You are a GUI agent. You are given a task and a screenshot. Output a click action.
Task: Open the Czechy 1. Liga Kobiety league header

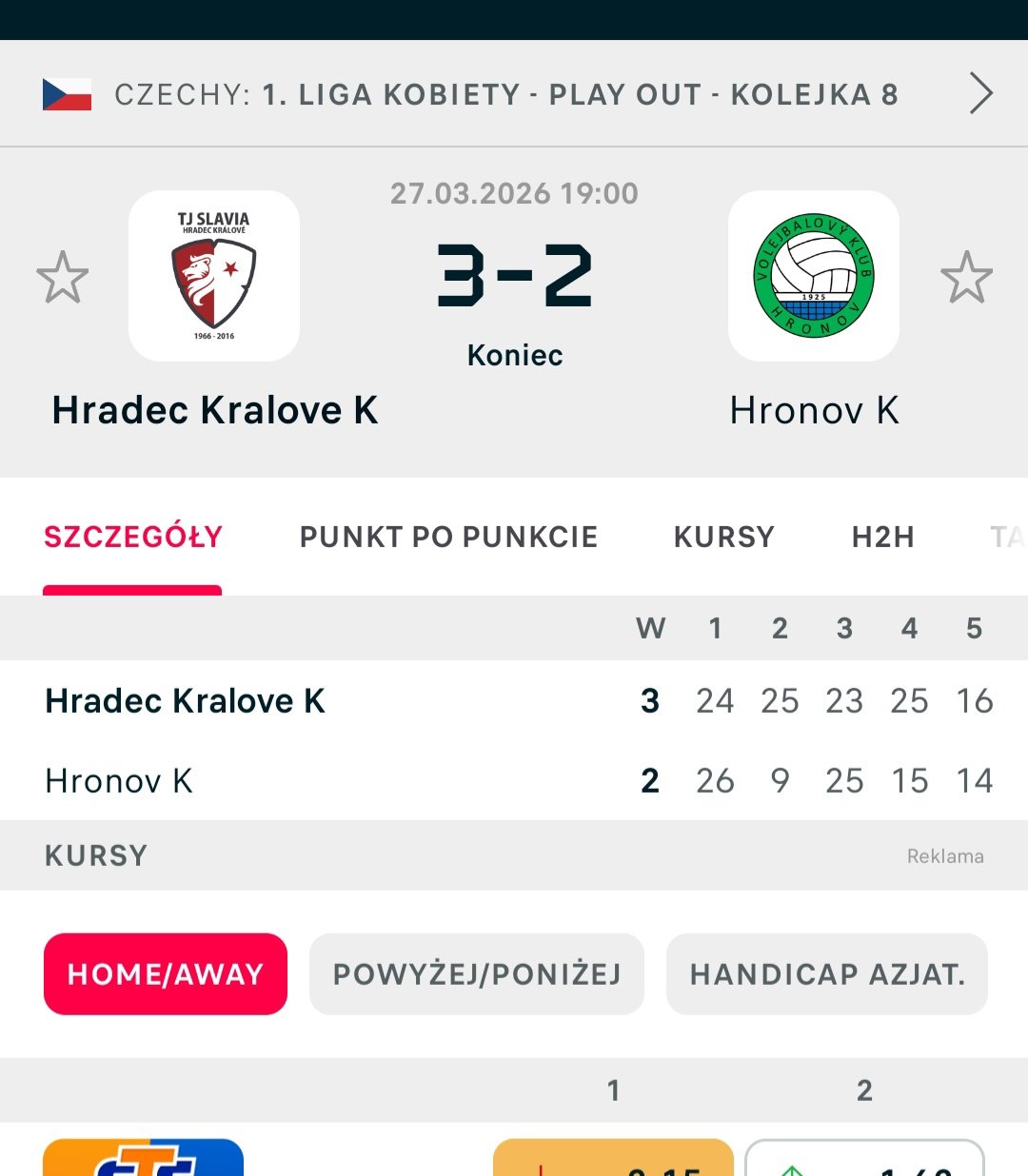pyautogui.click(x=514, y=94)
